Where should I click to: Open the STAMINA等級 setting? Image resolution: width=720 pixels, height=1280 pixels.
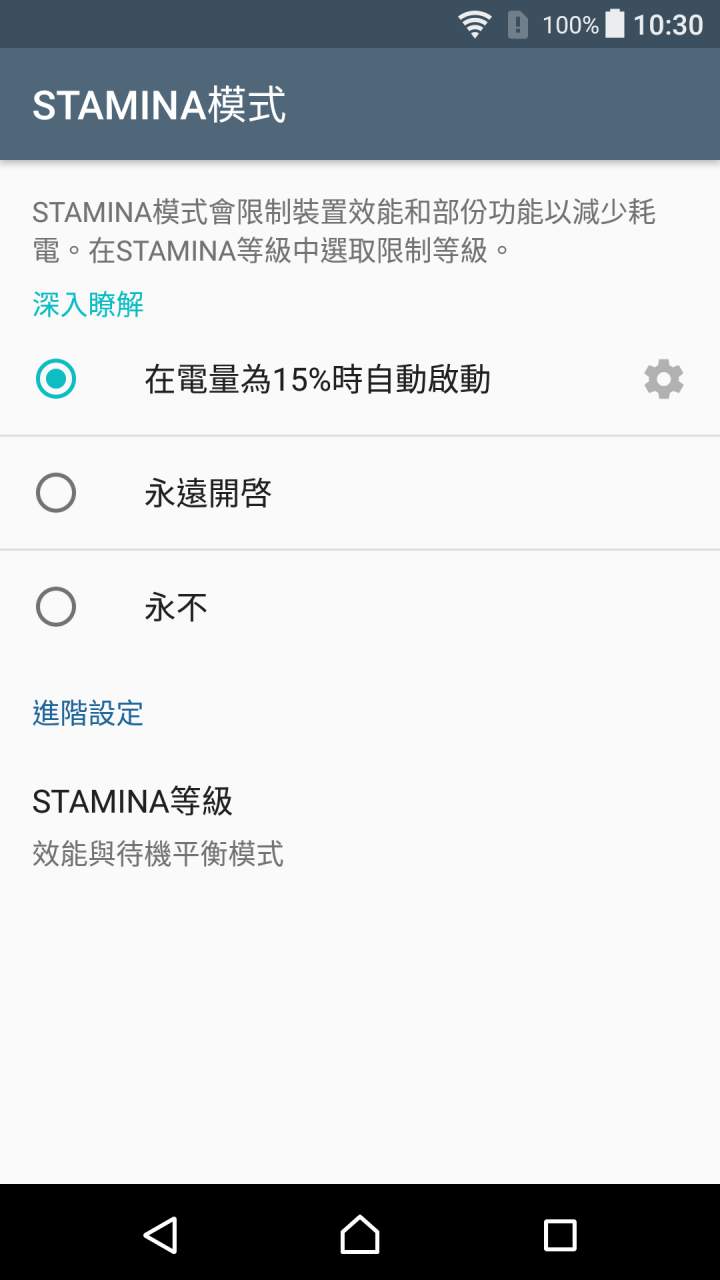pos(132,802)
